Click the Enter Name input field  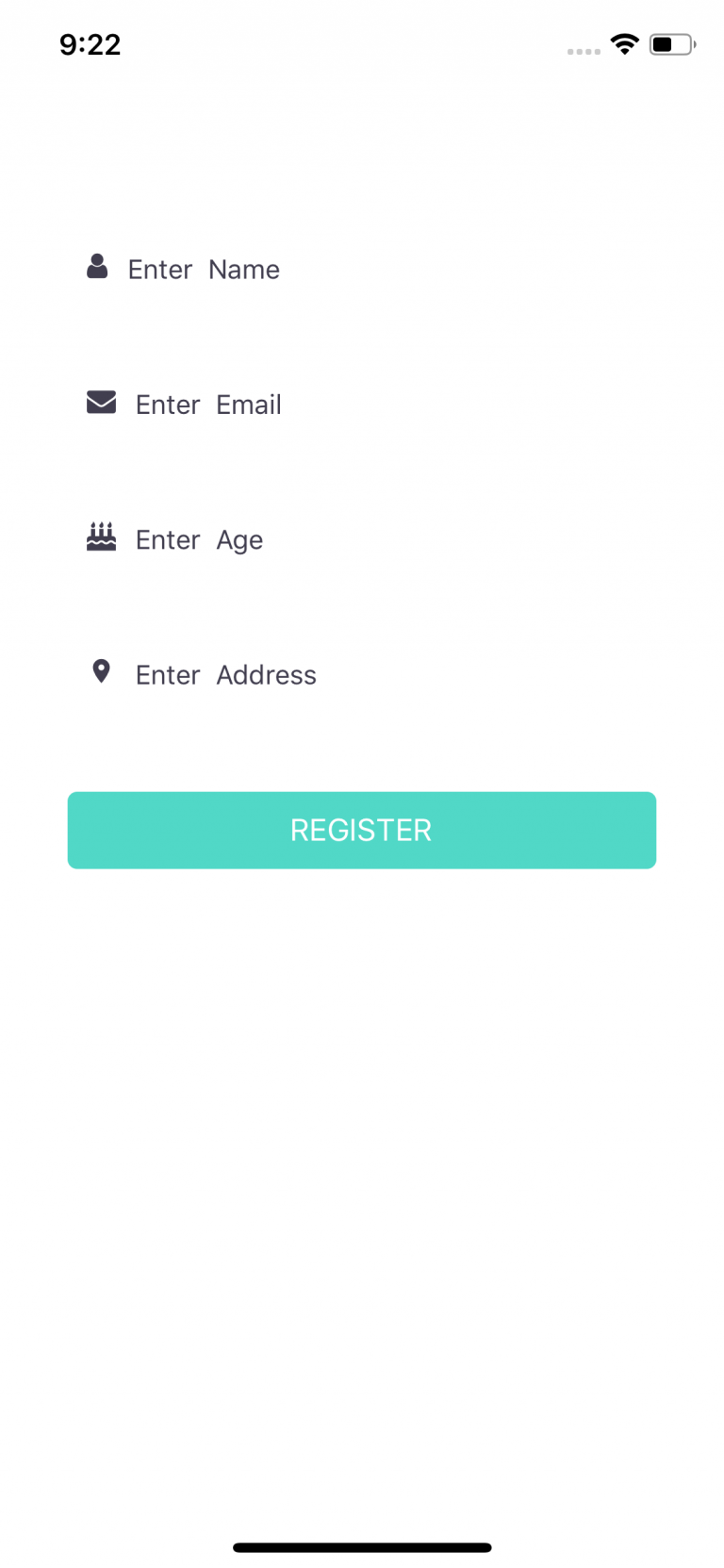point(283,270)
